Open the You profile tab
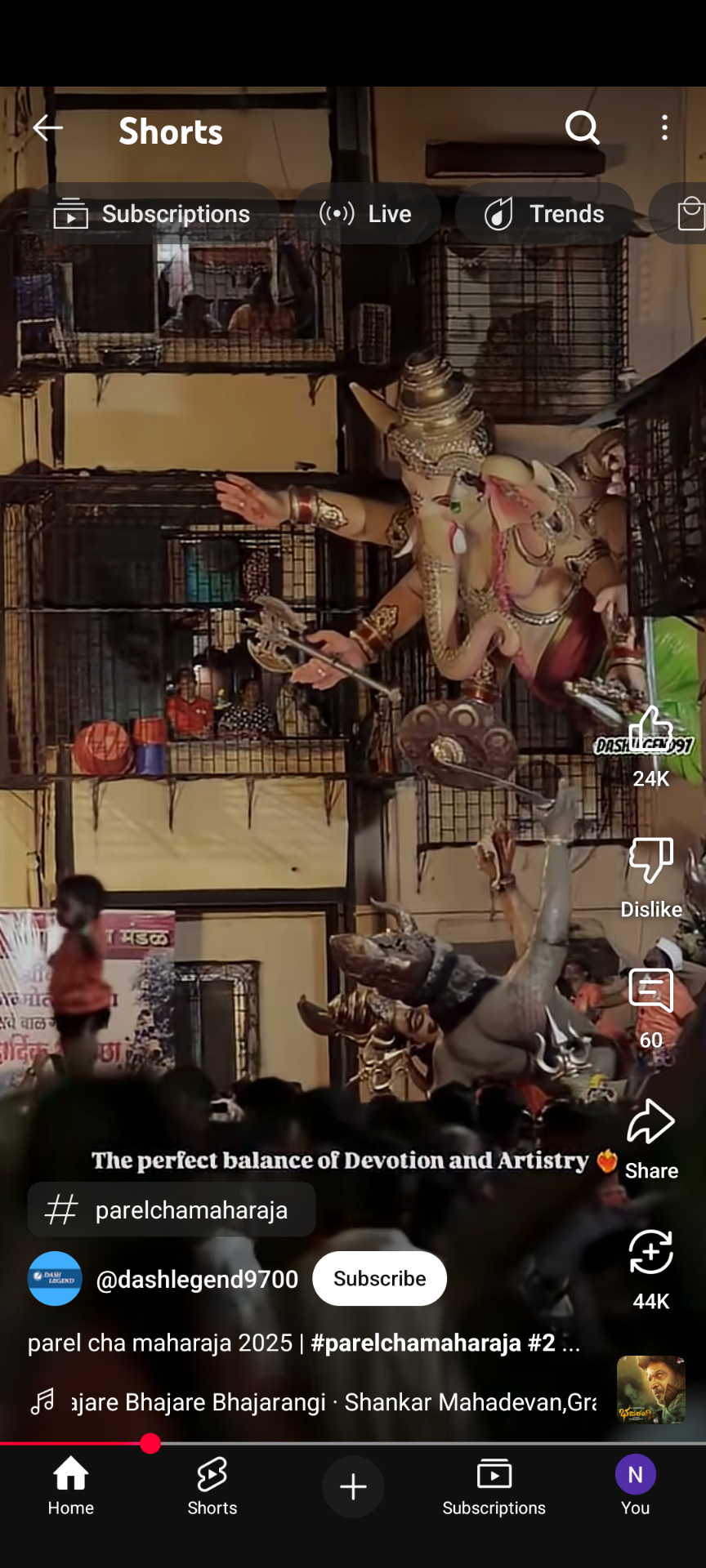The height and width of the screenshot is (1568, 706). pyautogui.click(x=635, y=1486)
